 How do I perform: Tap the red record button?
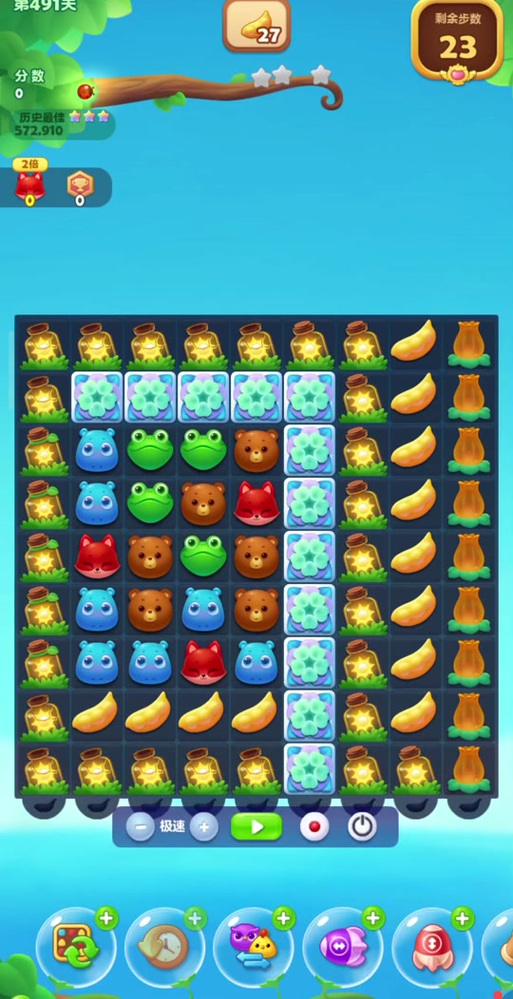pos(314,827)
